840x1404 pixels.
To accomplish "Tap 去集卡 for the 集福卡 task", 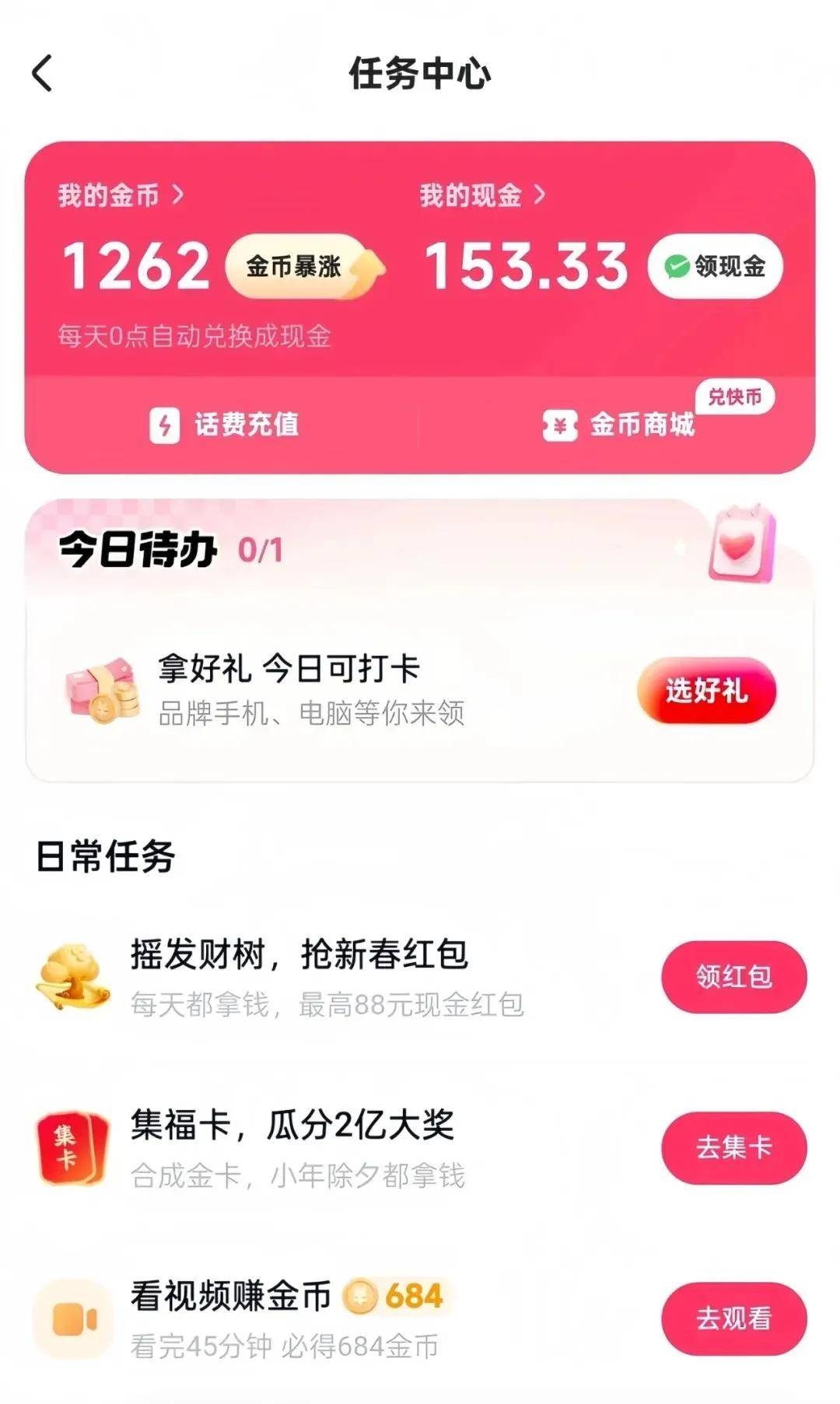I will point(733,1147).
